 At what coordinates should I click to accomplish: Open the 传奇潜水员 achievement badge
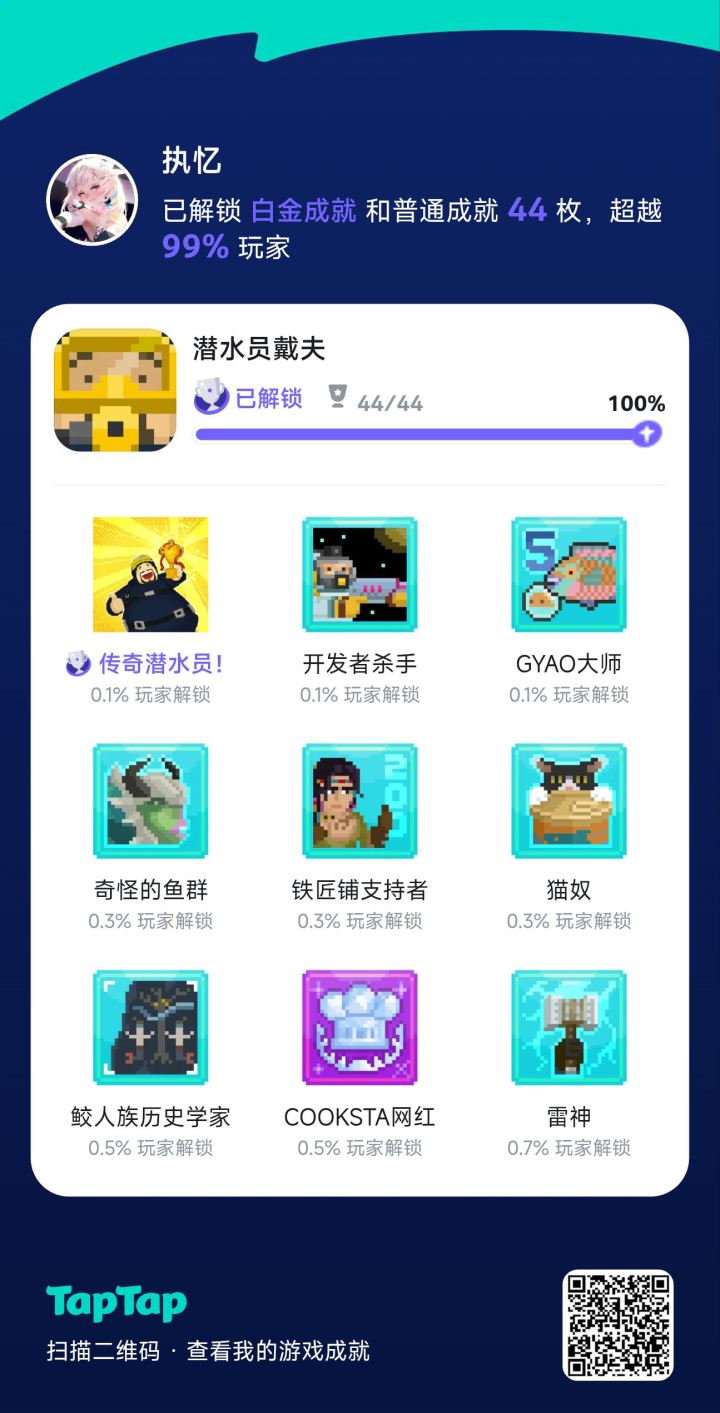pos(150,574)
